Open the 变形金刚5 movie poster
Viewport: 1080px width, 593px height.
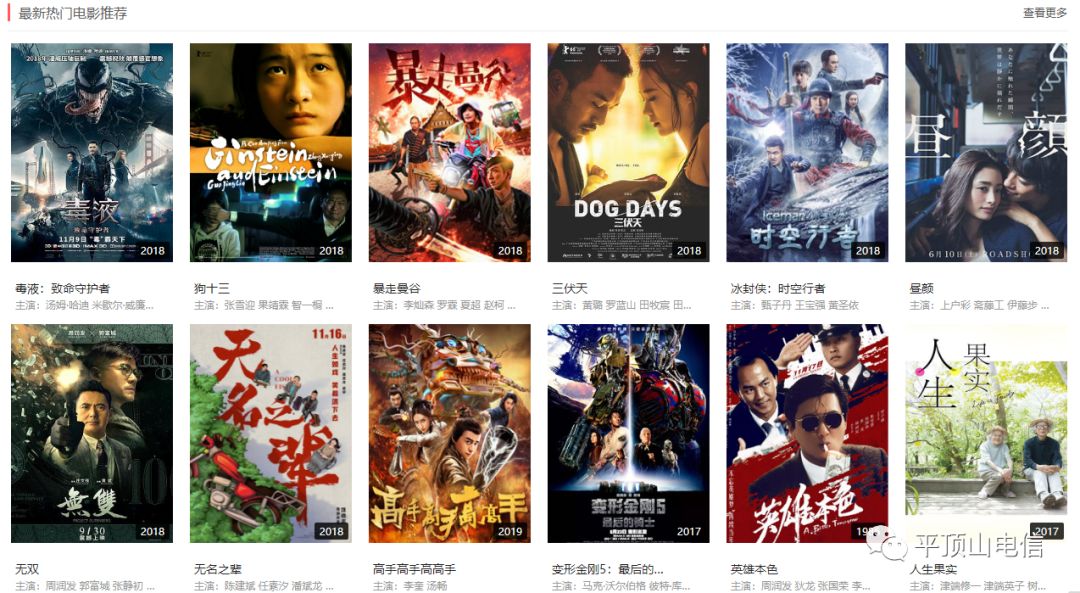click(628, 433)
